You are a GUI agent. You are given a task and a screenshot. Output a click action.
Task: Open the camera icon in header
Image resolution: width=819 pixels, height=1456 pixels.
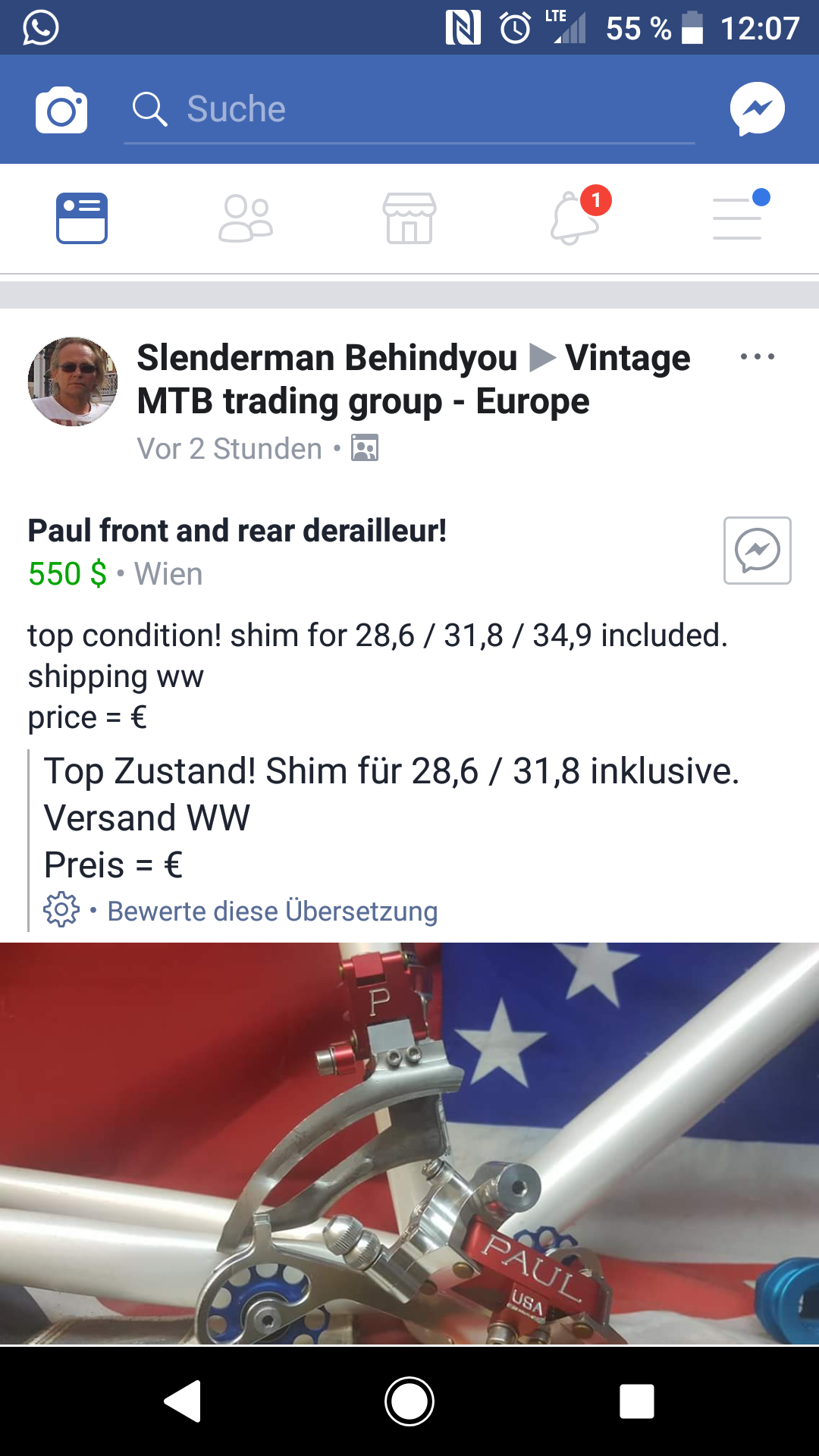click(x=61, y=110)
